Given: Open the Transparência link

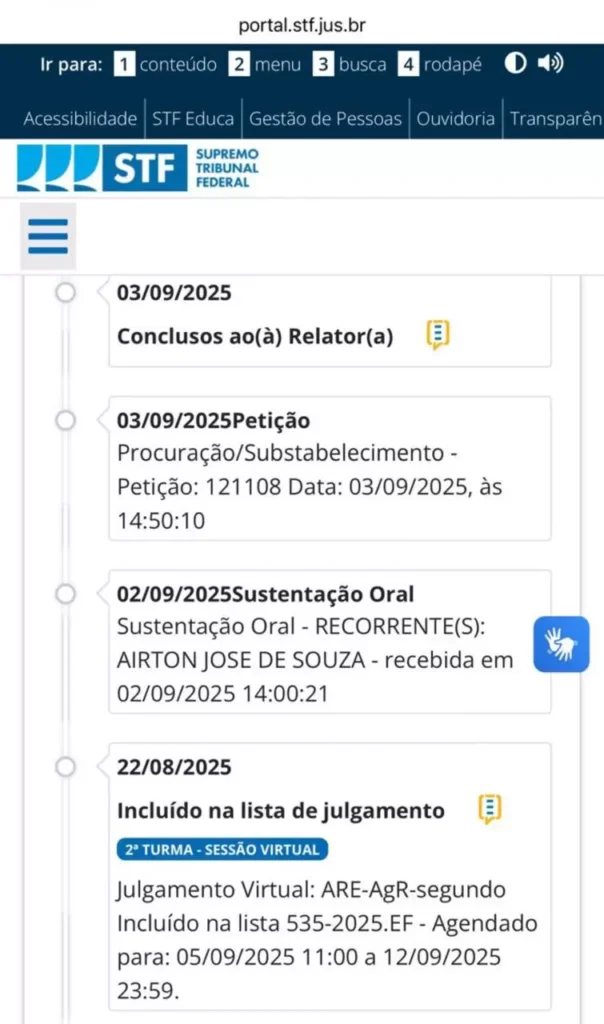Looking at the screenshot, I should point(556,118).
